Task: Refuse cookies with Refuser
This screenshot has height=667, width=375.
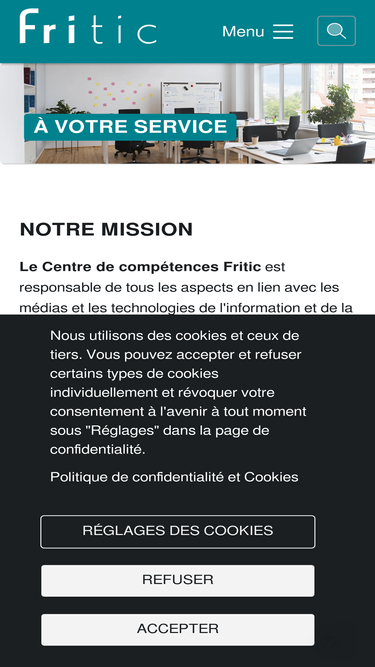Action: pyautogui.click(x=178, y=581)
